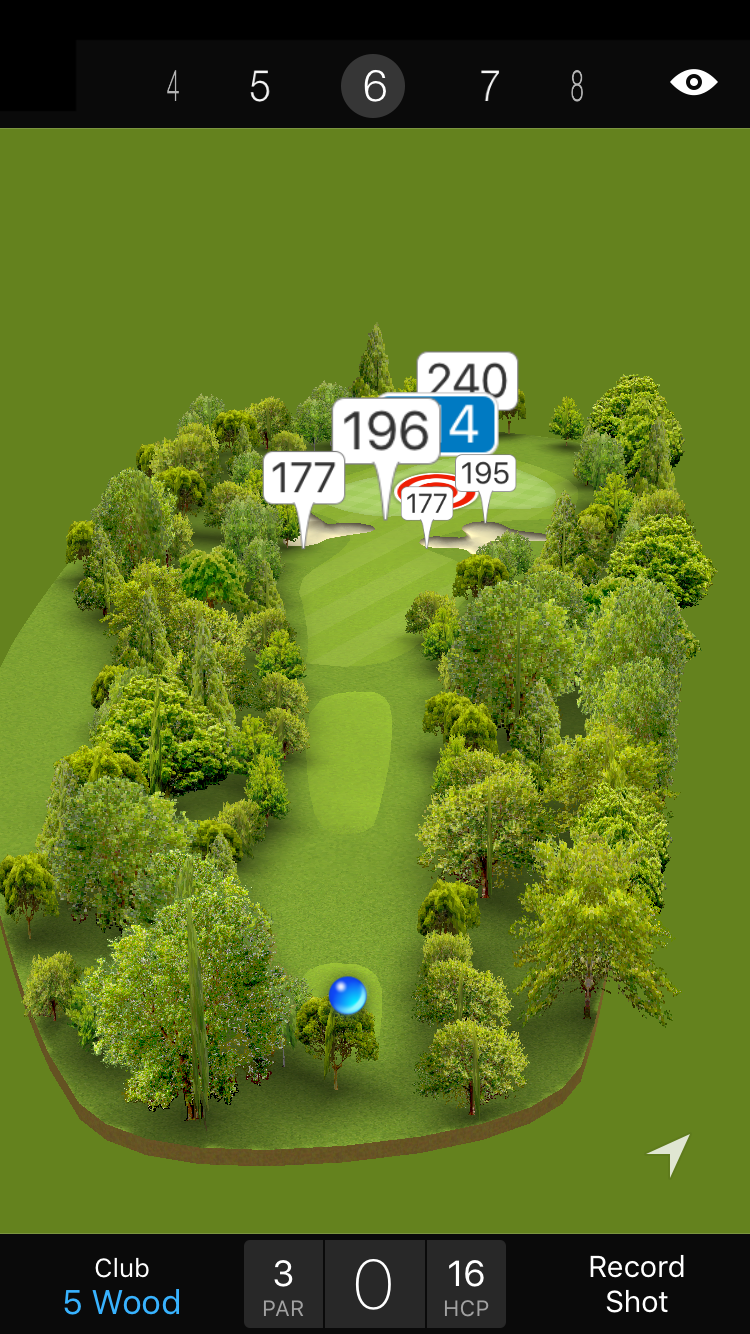Jump to hole 8
The width and height of the screenshot is (750, 1334).
pyautogui.click(x=577, y=87)
